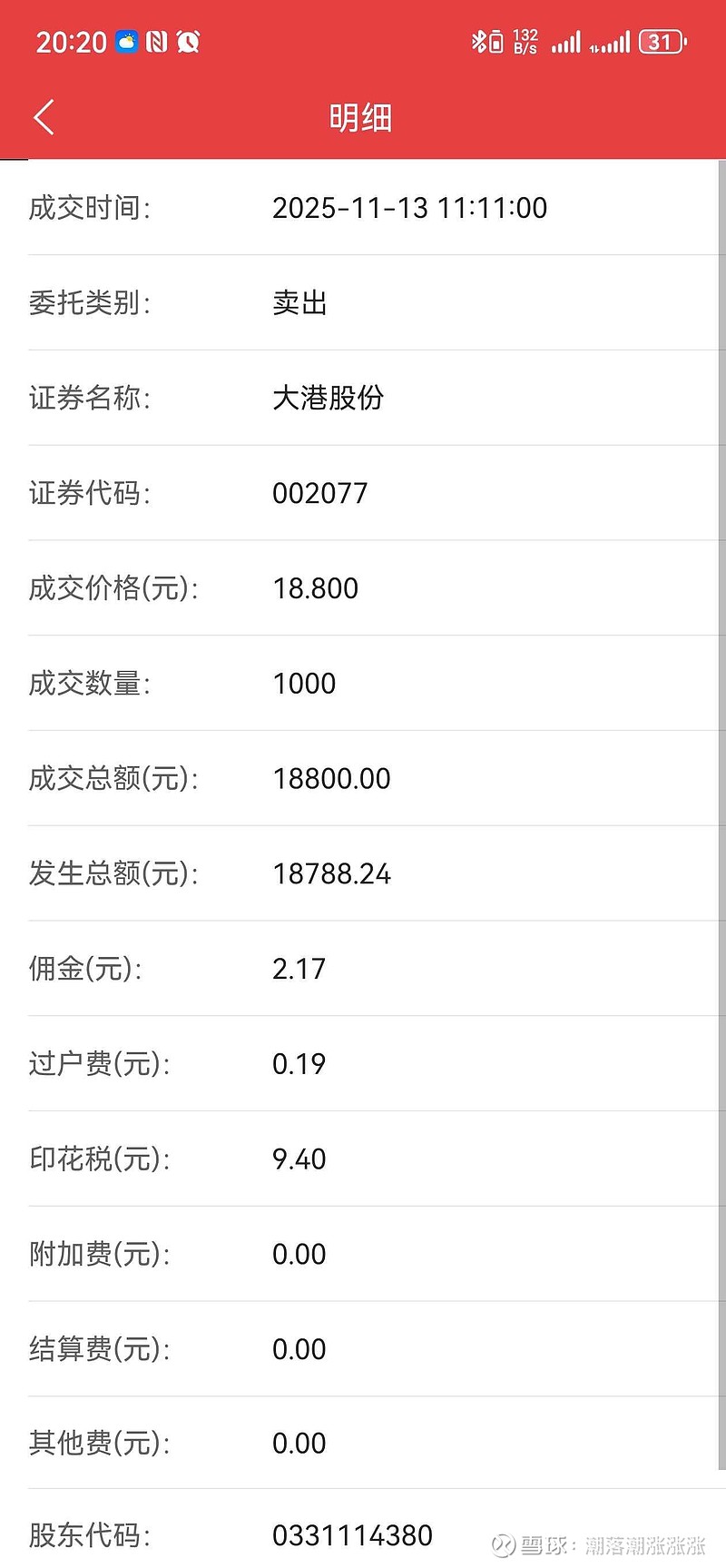Screen dimensions: 726x1568
Task: Tap the back arrow to leave 明细 page
Action: [x=43, y=116]
